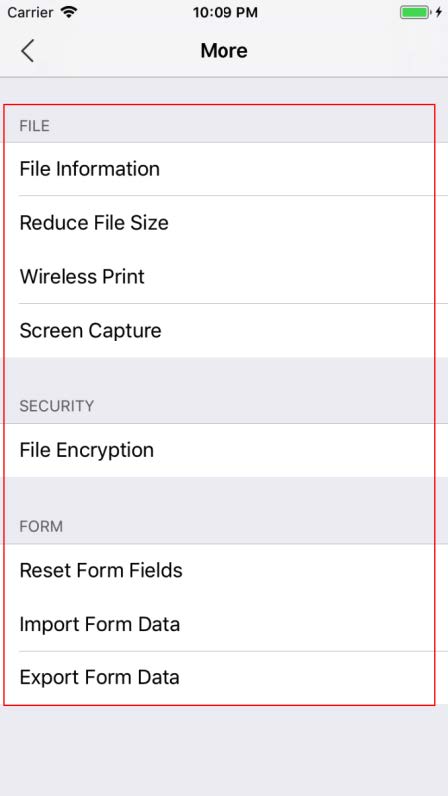Open File Encryption settings
Viewport: 448px width, 796px height.
click(224, 450)
